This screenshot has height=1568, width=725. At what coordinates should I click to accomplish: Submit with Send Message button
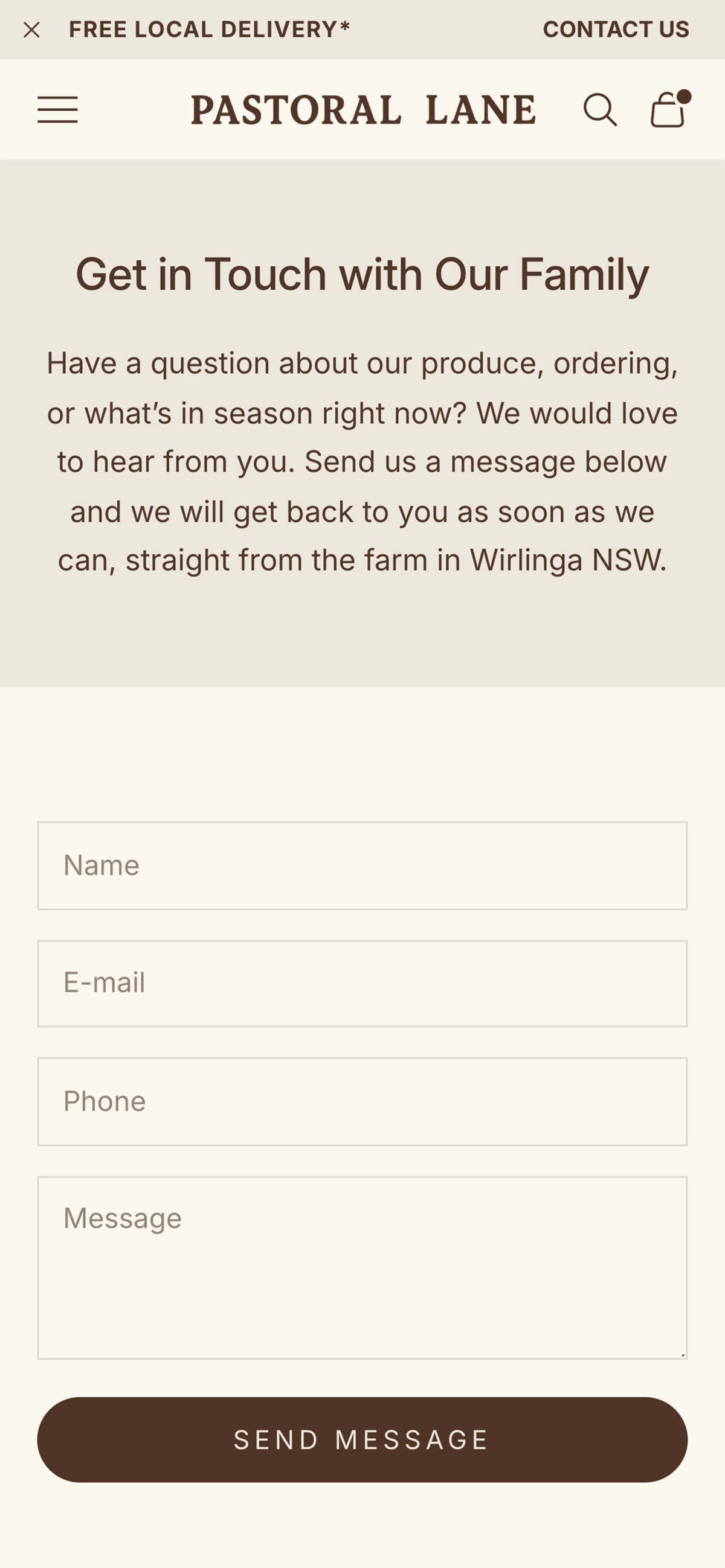pos(362,1439)
